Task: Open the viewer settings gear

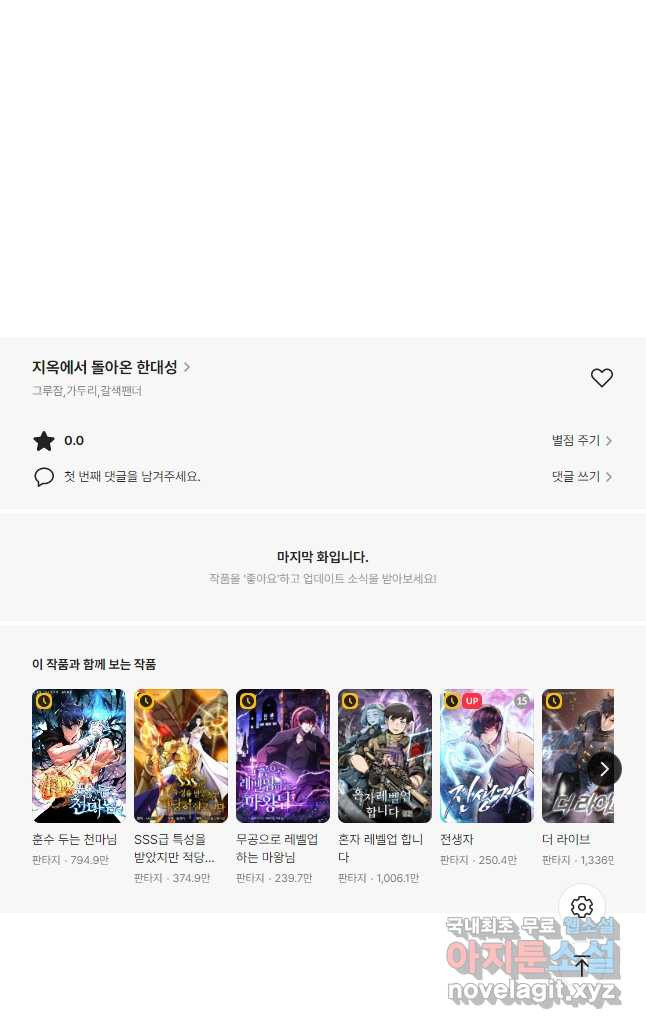Action: [x=582, y=907]
